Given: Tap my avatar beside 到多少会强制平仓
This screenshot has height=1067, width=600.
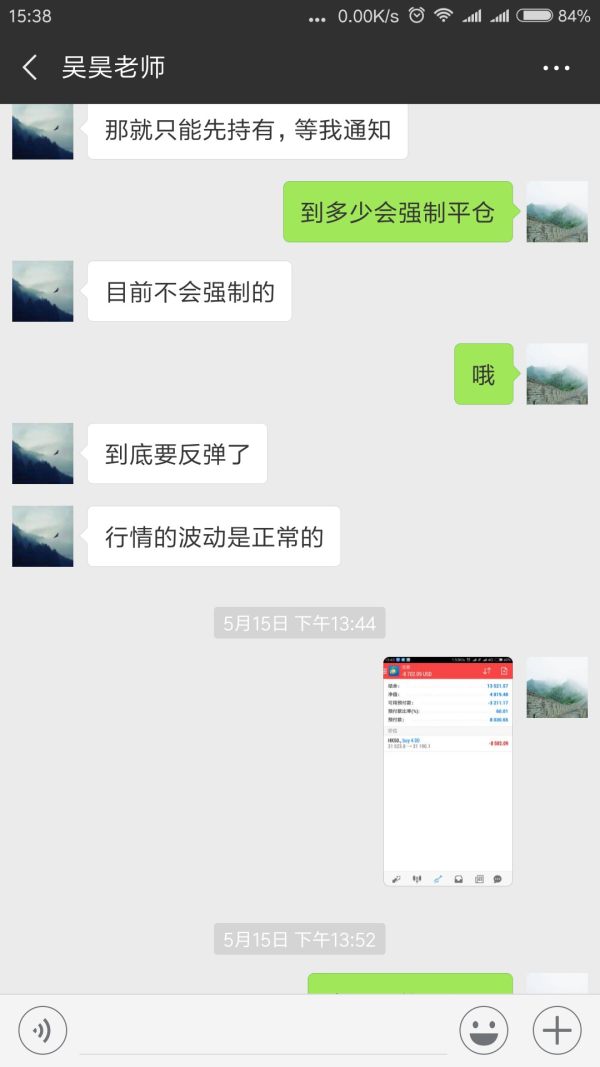Looking at the screenshot, I should click(x=557, y=211).
